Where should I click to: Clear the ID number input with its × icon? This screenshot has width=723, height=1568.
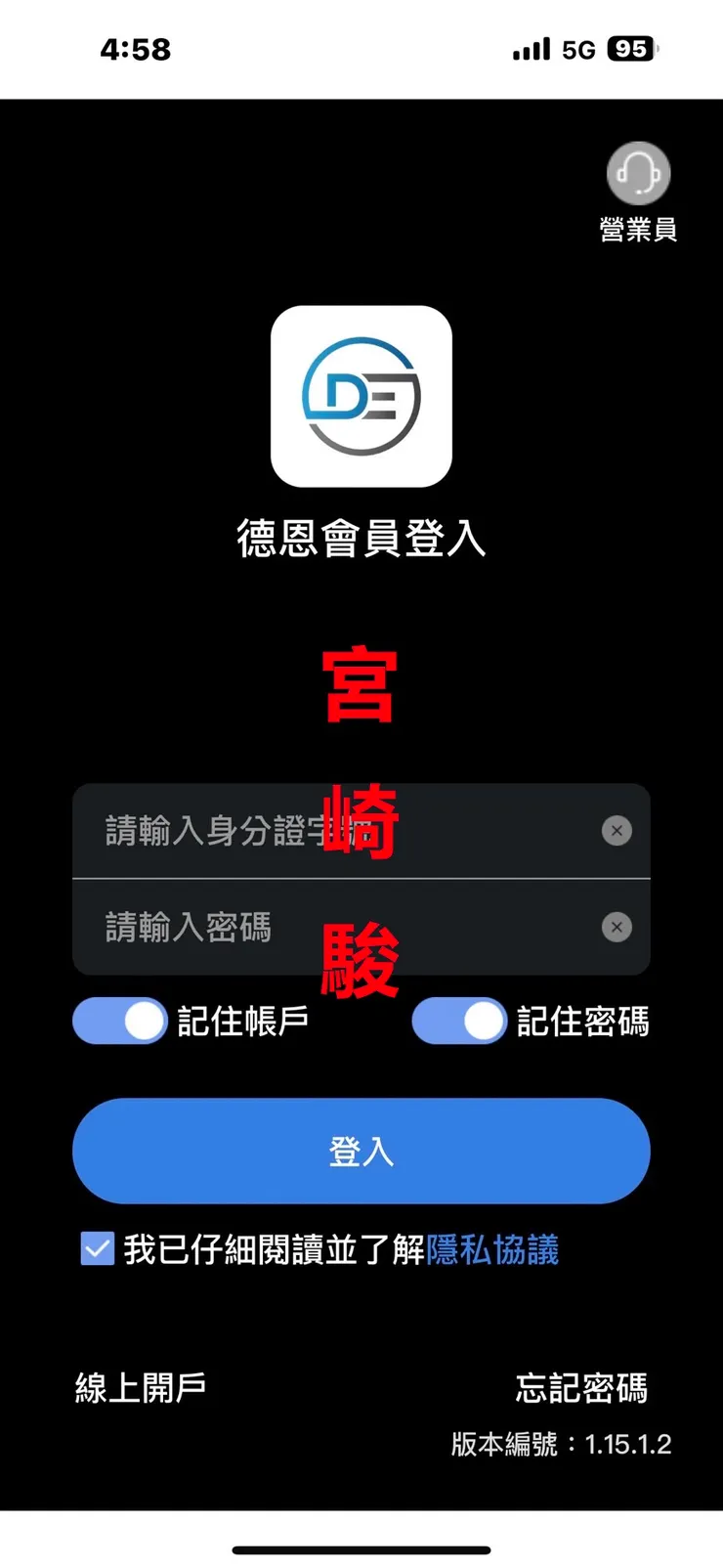[617, 830]
